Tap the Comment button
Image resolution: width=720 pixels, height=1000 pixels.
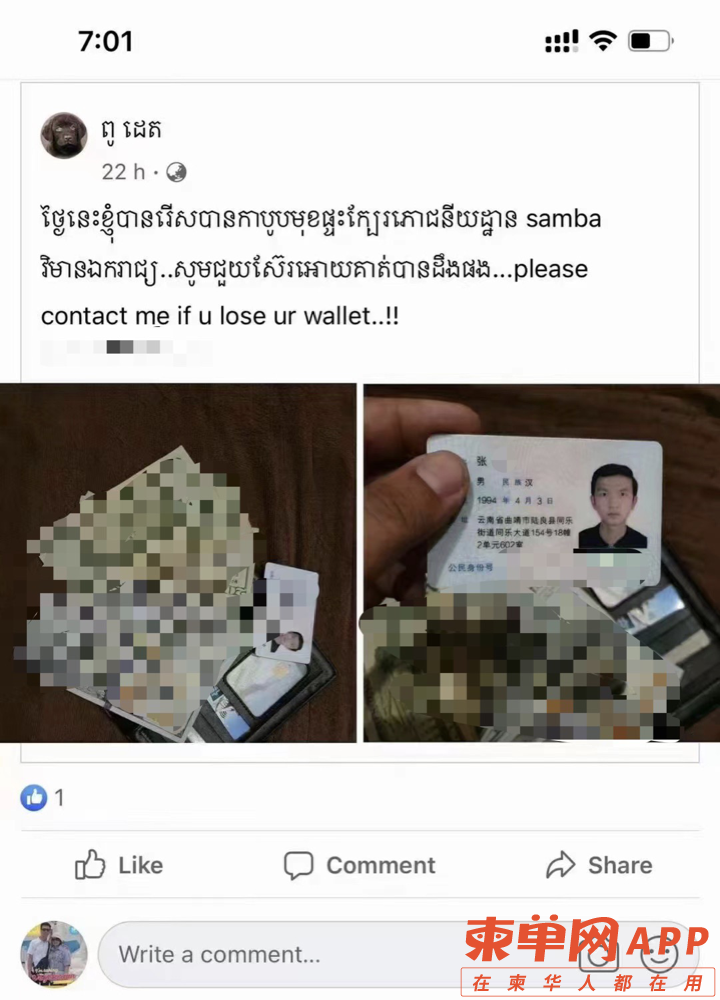(x=360, y=865)
